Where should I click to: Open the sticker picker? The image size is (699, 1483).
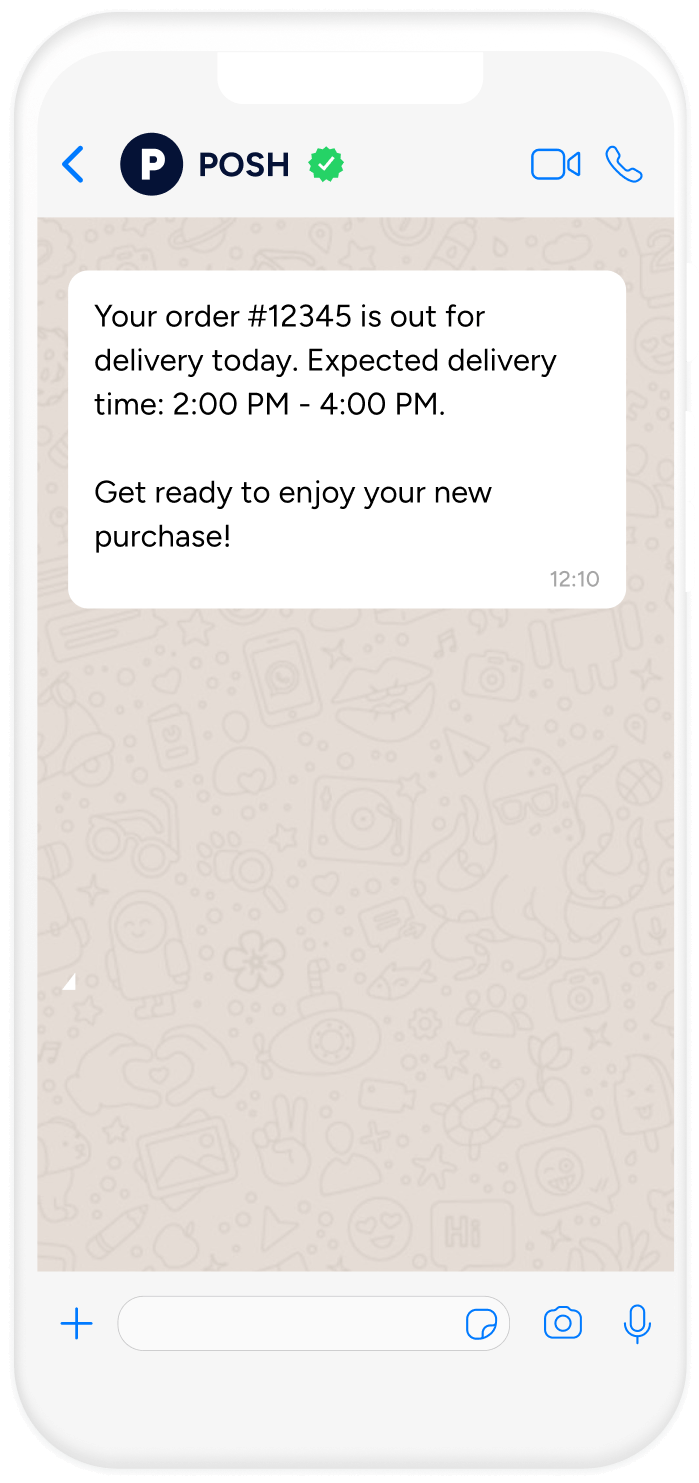point(481,1325)
